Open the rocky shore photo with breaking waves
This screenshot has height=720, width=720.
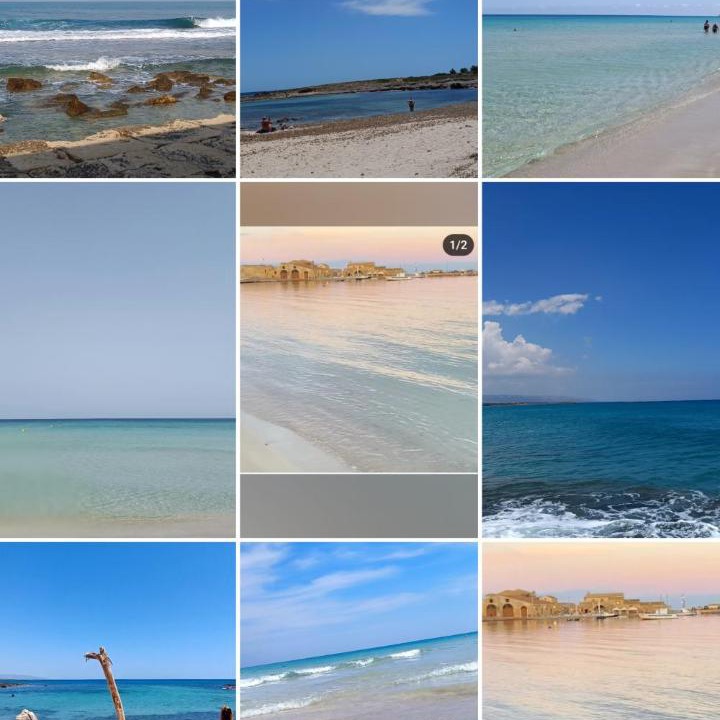coord(118,88)
